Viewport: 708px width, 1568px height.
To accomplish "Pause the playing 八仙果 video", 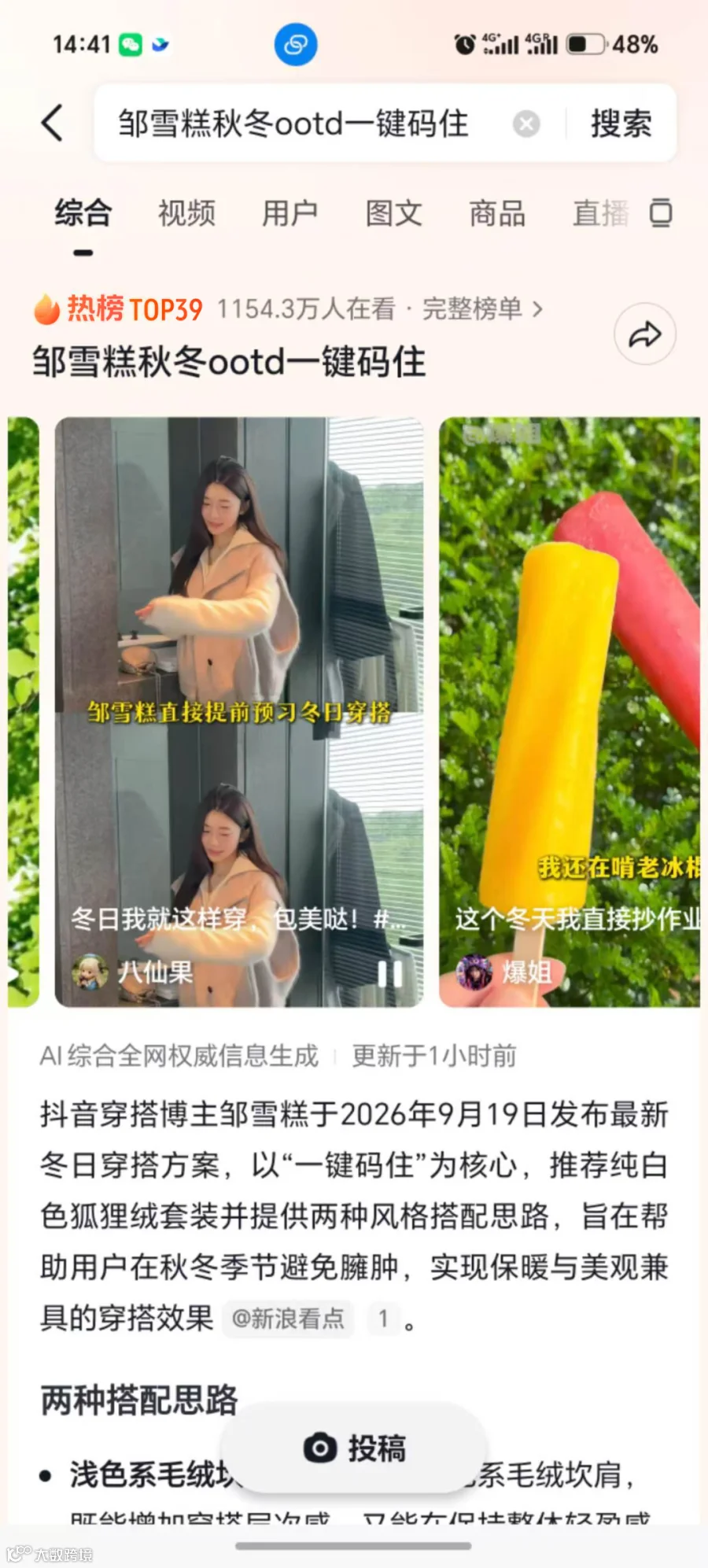I will click(x=390, y=973).
